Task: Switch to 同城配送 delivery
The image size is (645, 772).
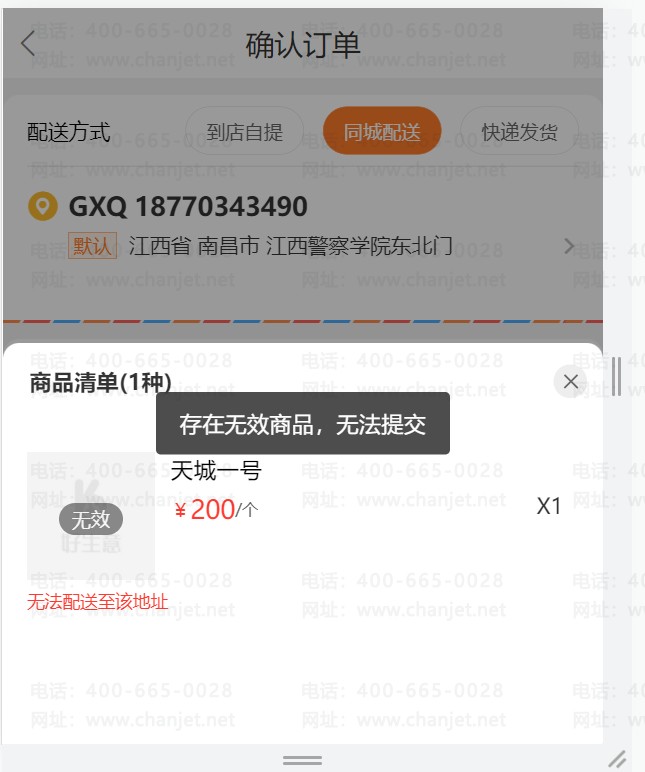Action: pyautogui.click(x=381, y=132)
